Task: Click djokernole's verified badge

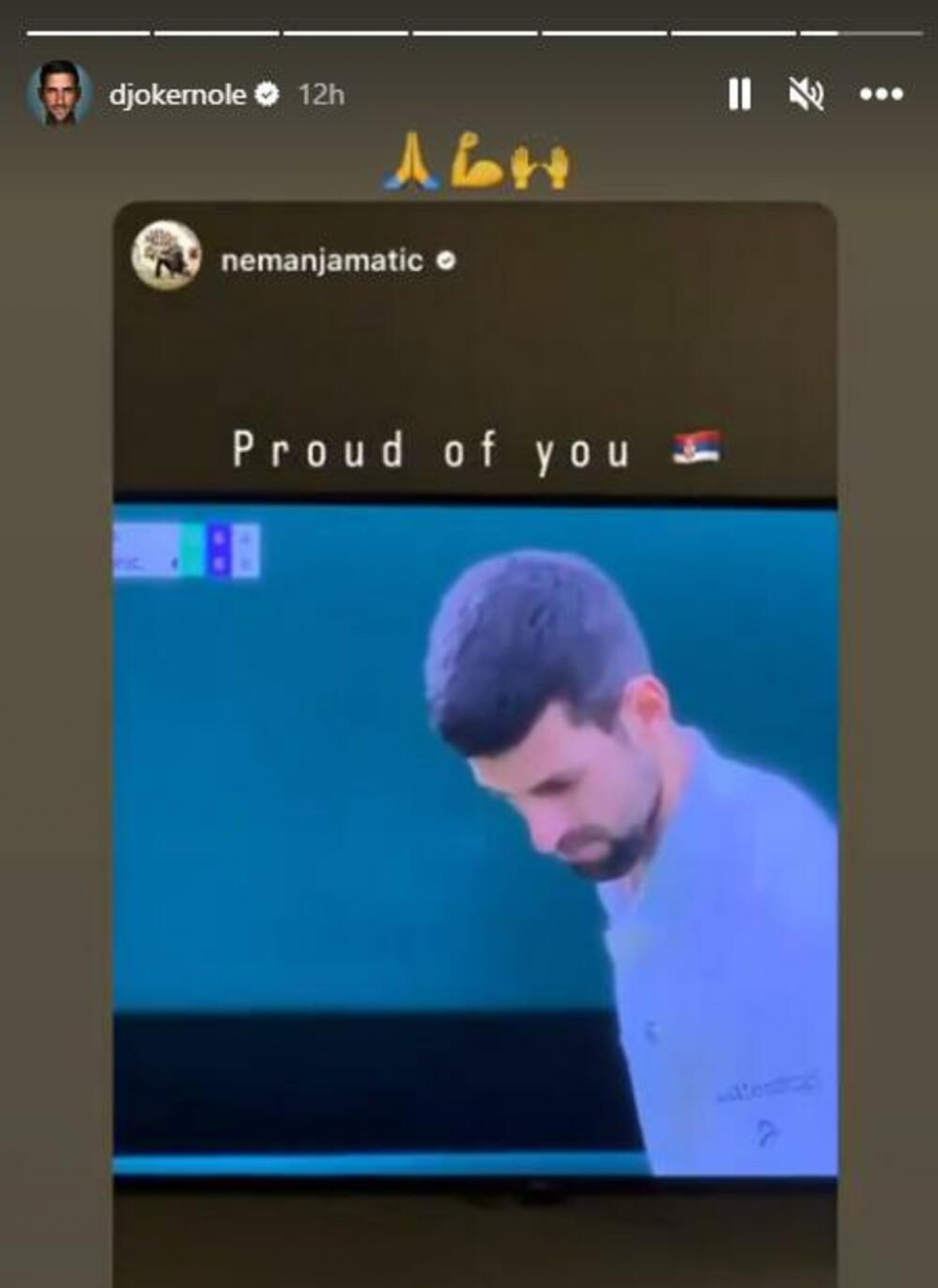Action: coord(268,92)
